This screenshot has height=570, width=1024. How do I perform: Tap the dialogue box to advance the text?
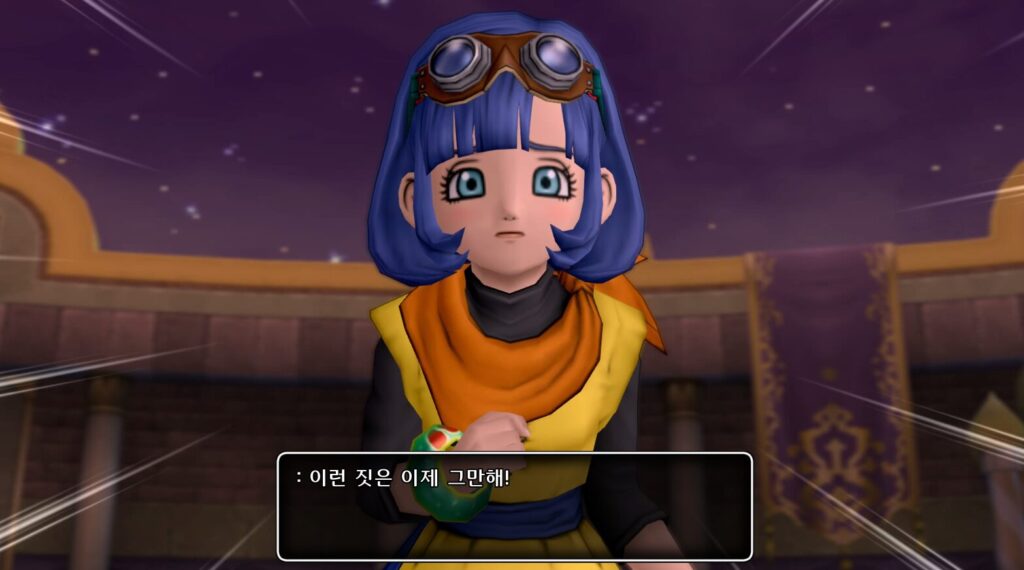point(514,506)
